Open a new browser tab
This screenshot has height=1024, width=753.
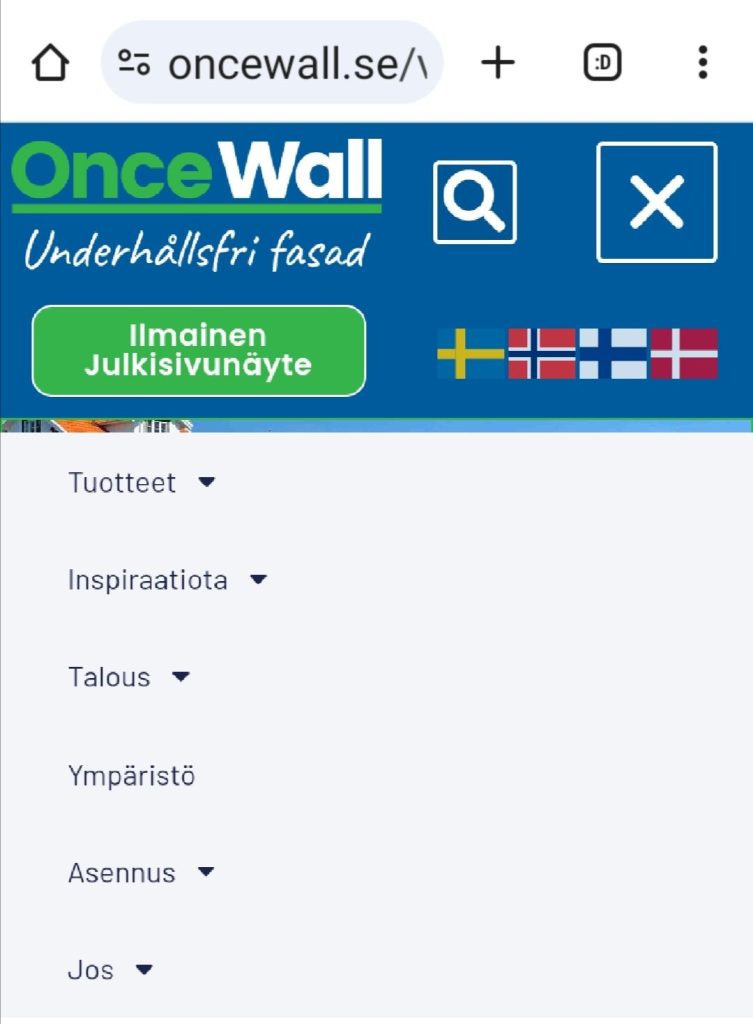pos(497,63)
